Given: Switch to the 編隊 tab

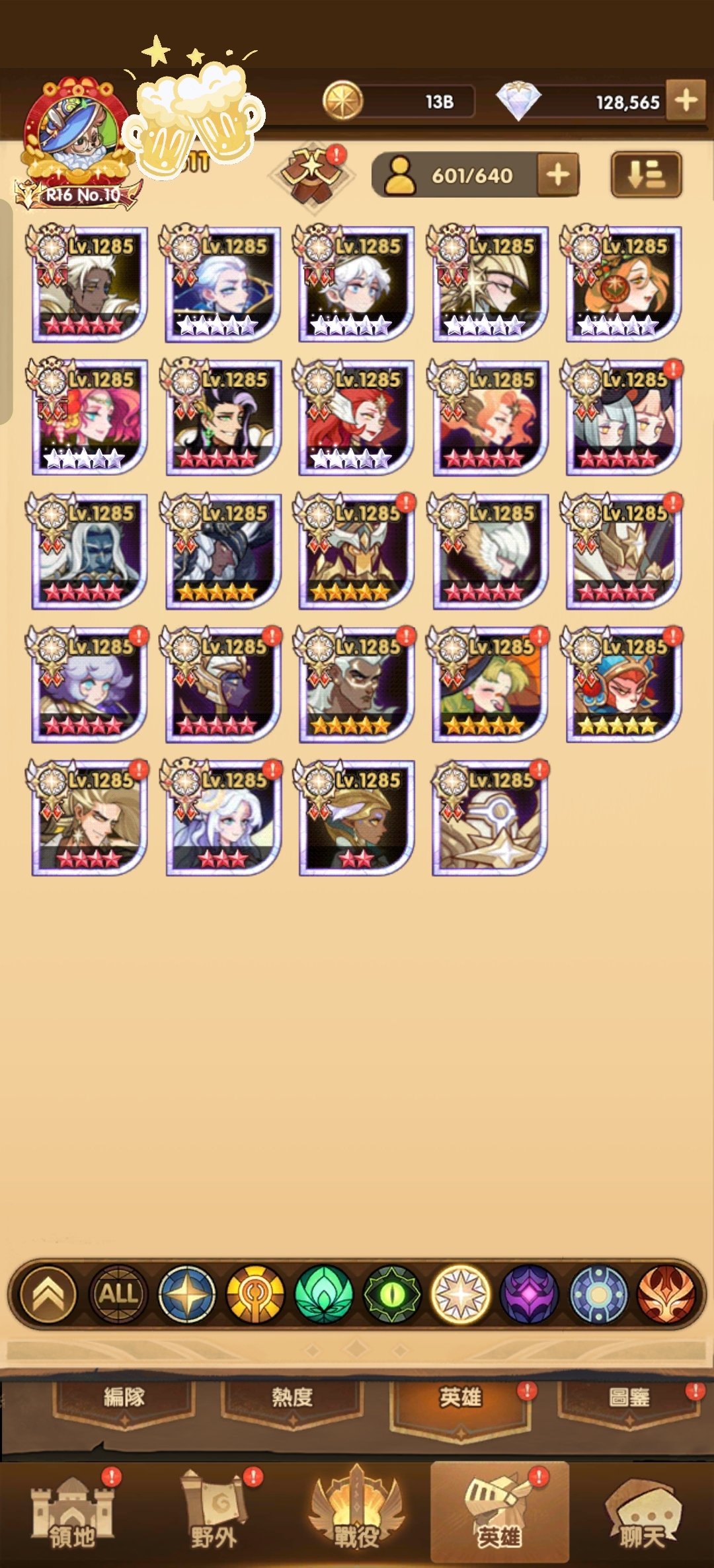Looking at the screenshot, I should (x=124, y=1398).
